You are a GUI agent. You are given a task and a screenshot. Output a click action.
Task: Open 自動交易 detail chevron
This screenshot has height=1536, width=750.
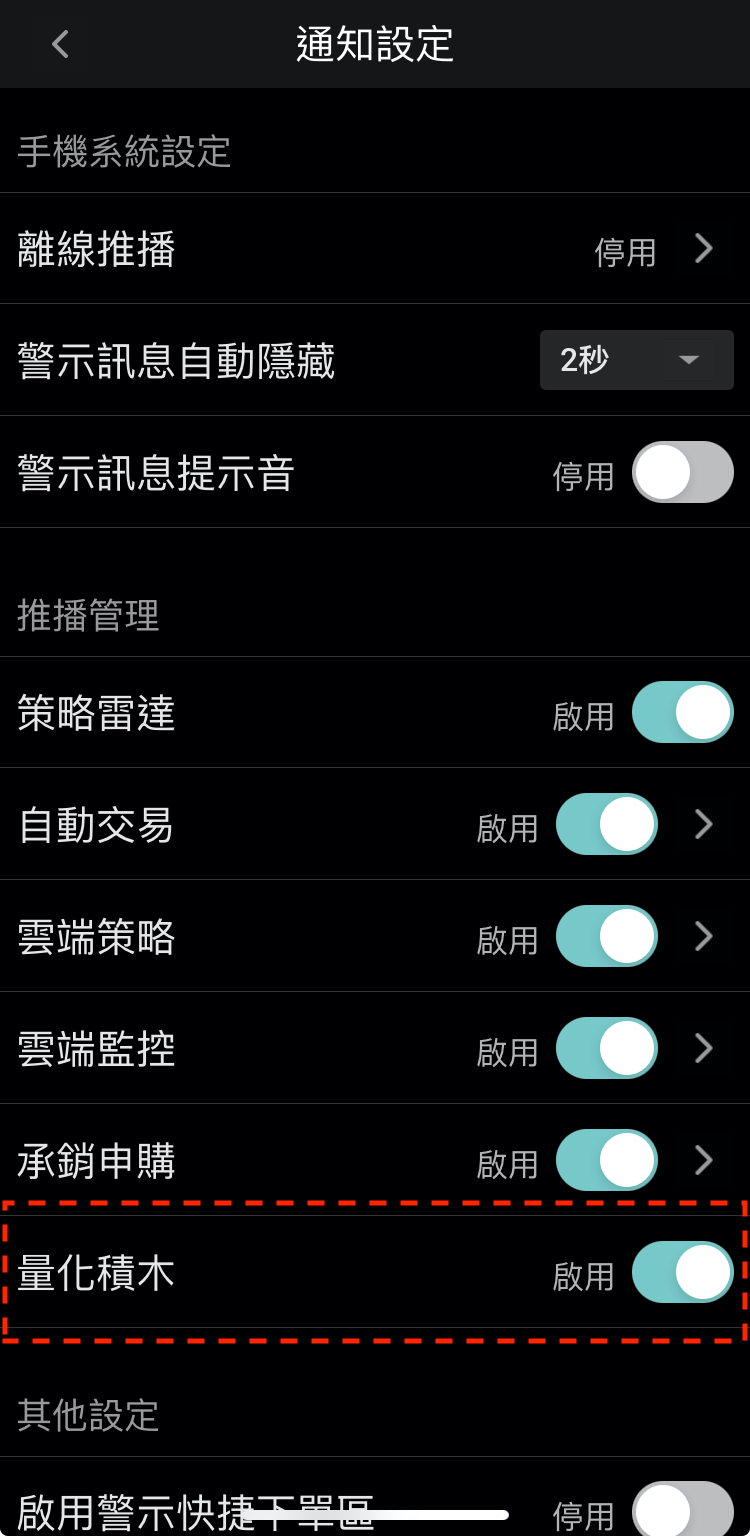click(x=704, y=824)
